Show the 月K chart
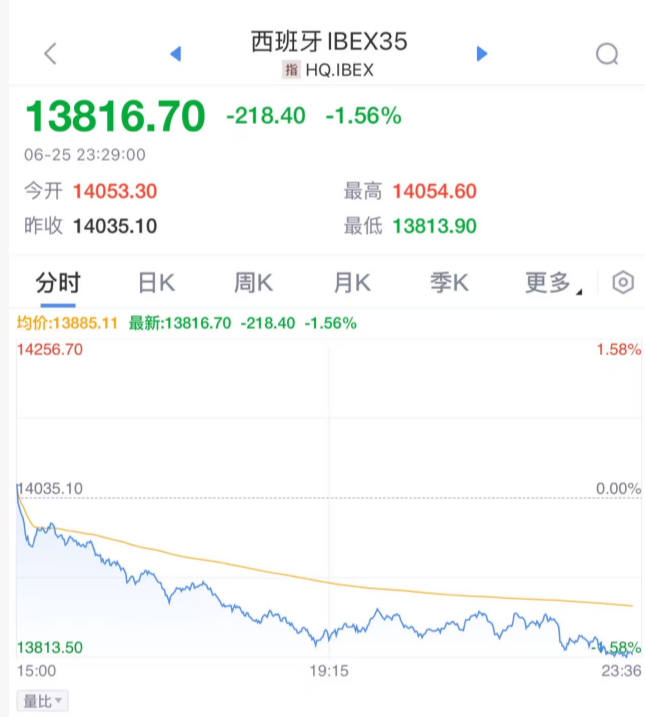Screen dimensions: 645x717 pyautogui.click(x=352, y=283)
